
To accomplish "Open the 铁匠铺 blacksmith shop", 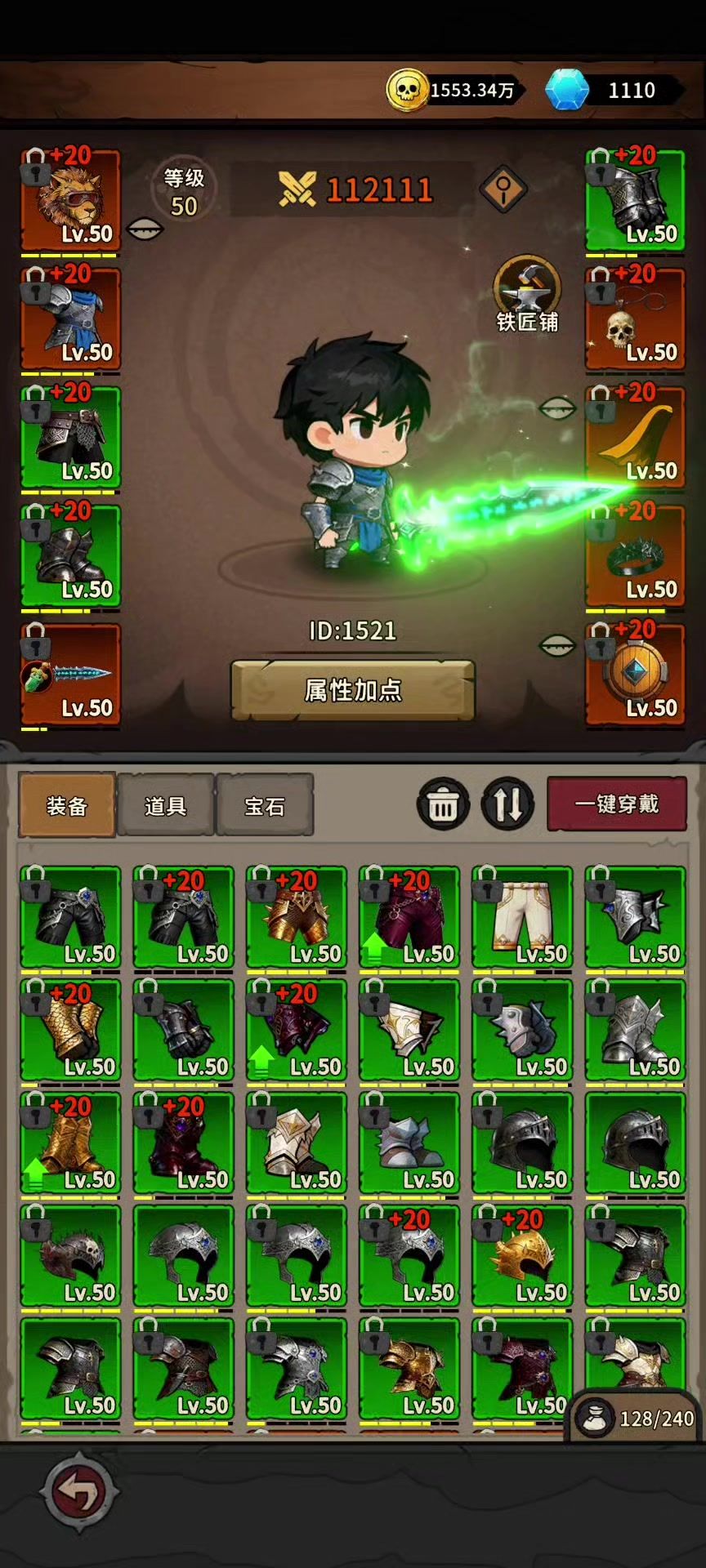I will (x=528, y=295).
